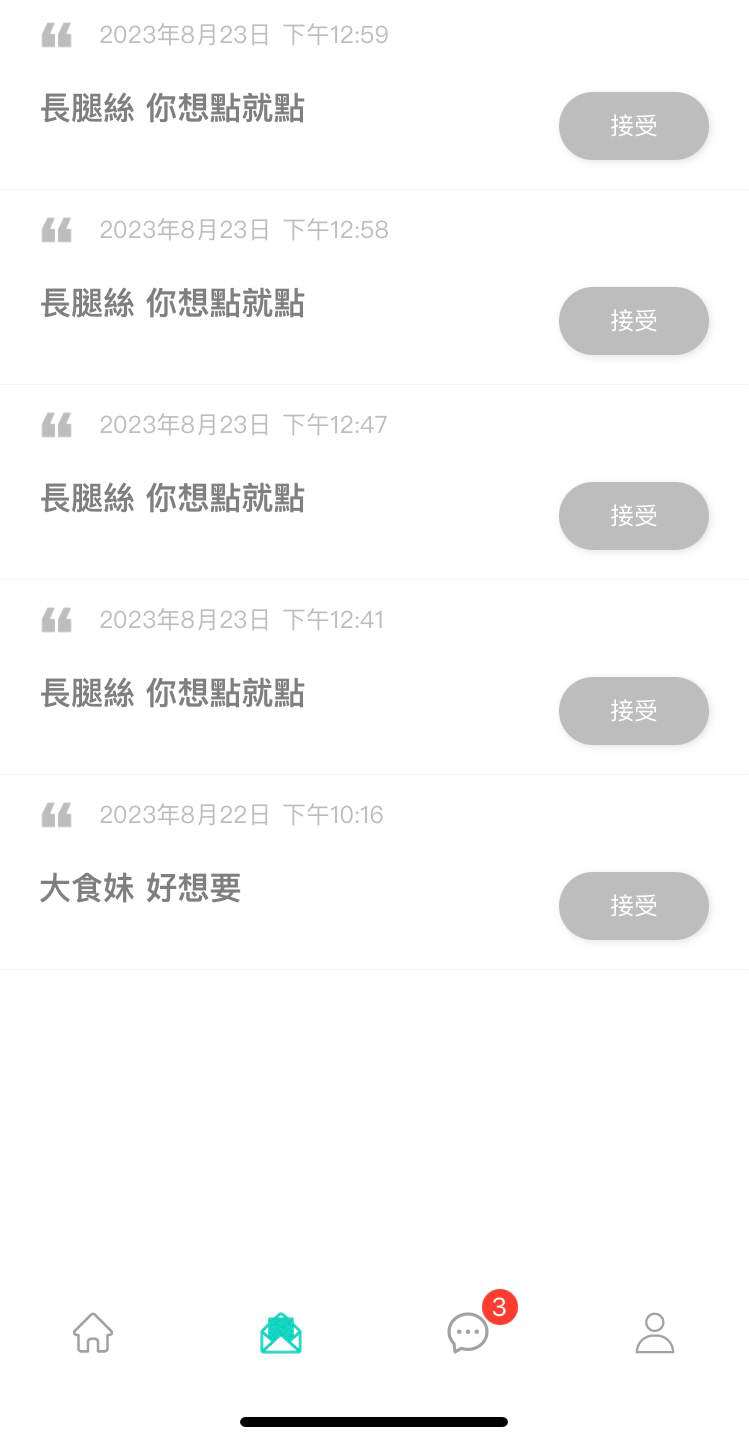This screenshot has height=1442, width=749.
Task: Tap 接受 on the 下午12:47 message
Action: pyautogui.click(x=633, y=516)
